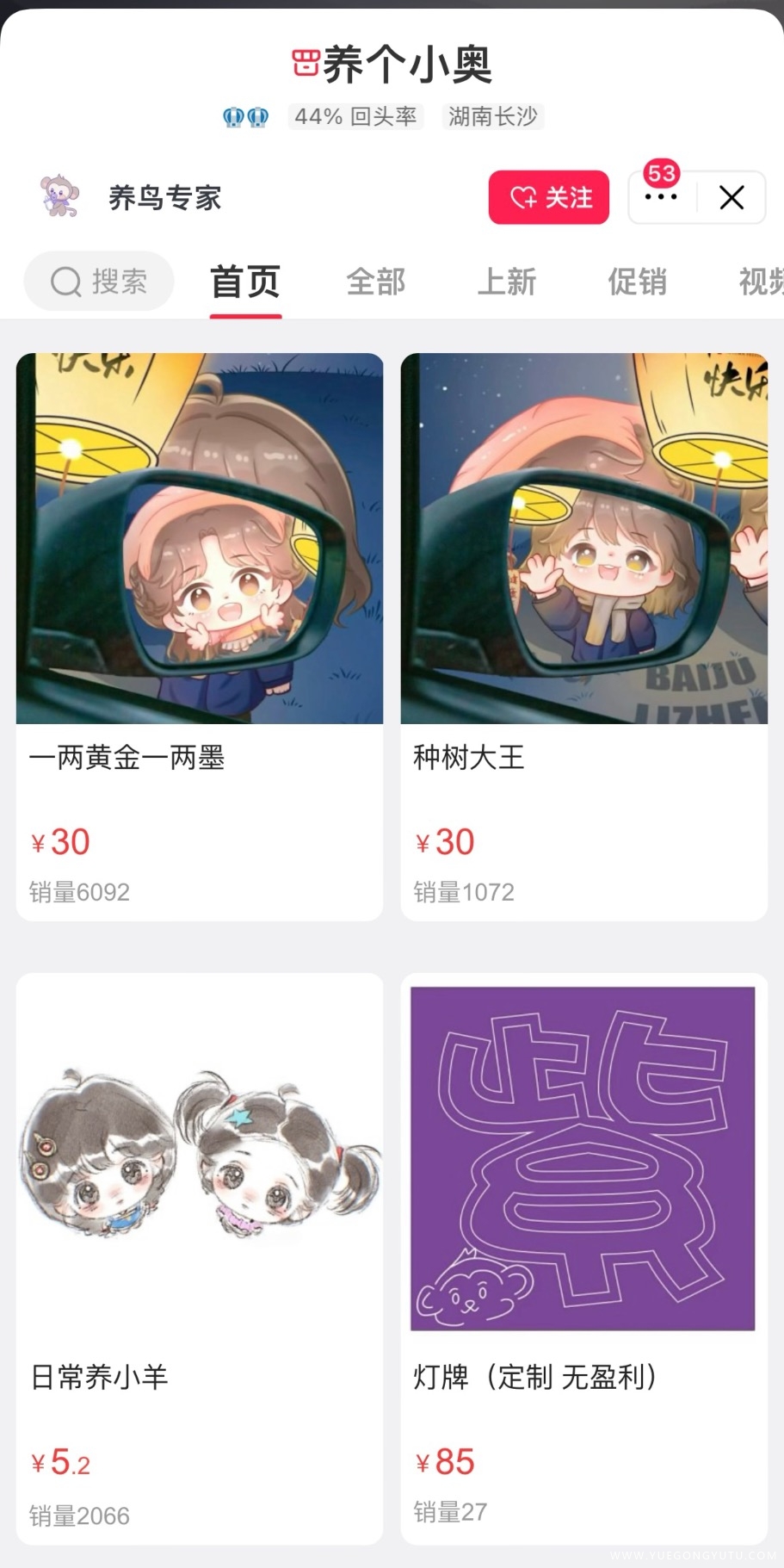784x1568 pixels.
Task: Select the 首页 tab
Action: pos(245,282)
